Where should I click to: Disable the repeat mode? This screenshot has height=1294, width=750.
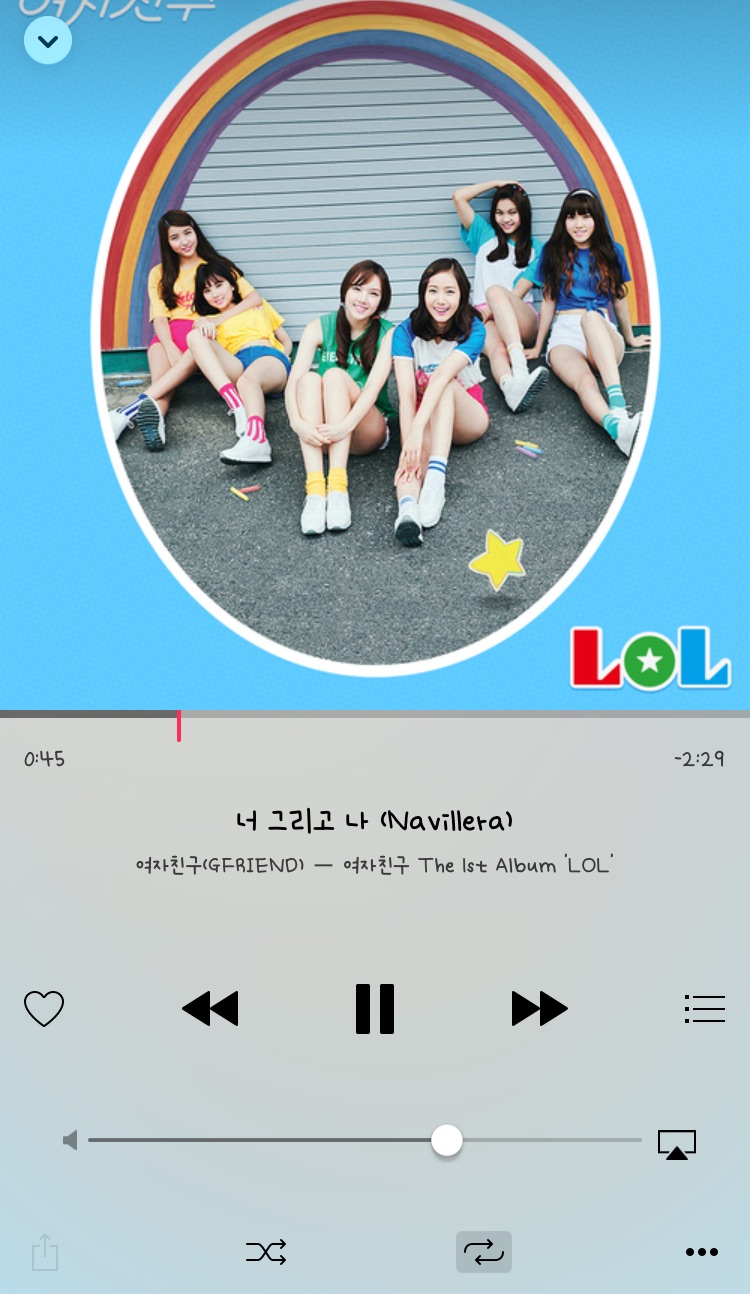click(483, 1252)
